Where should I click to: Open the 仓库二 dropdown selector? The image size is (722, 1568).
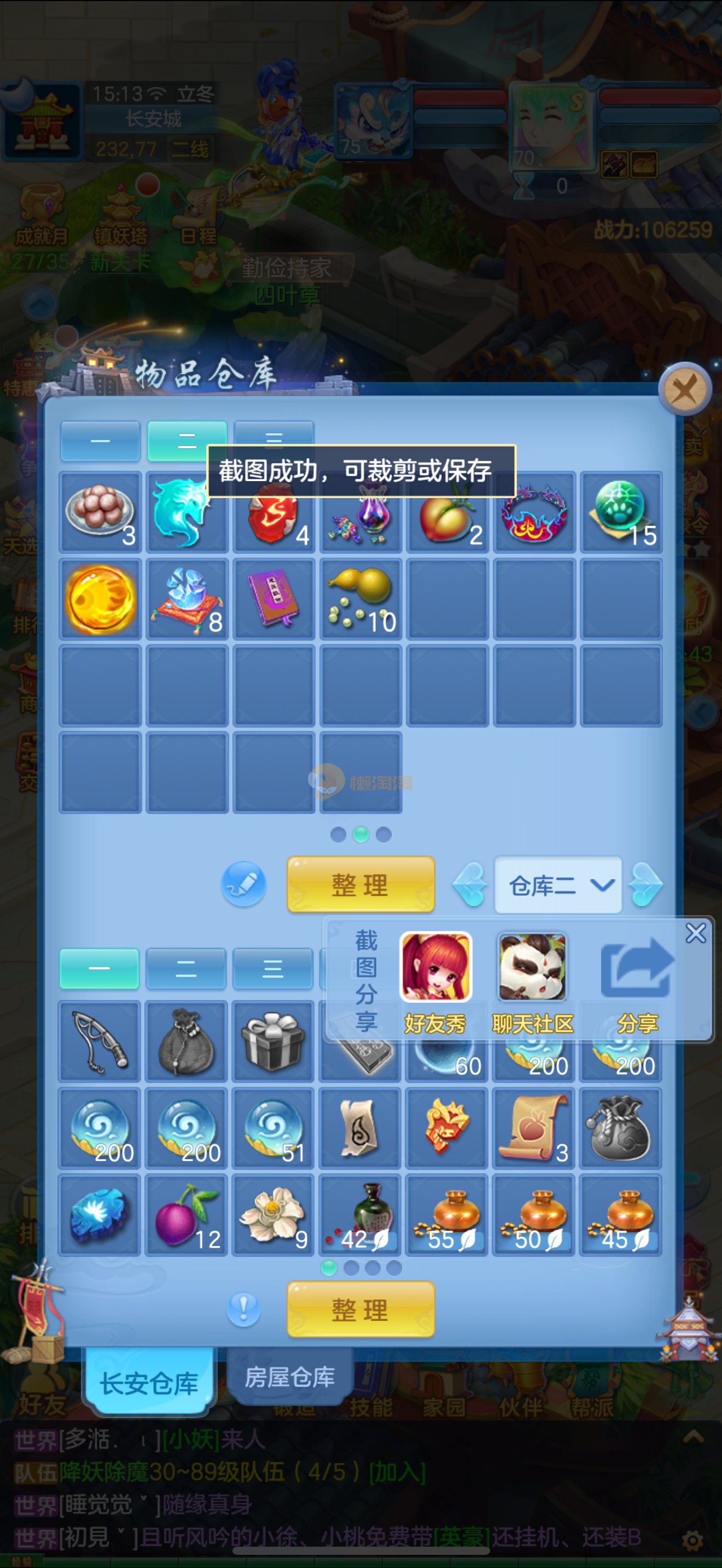tap(558, 885)
